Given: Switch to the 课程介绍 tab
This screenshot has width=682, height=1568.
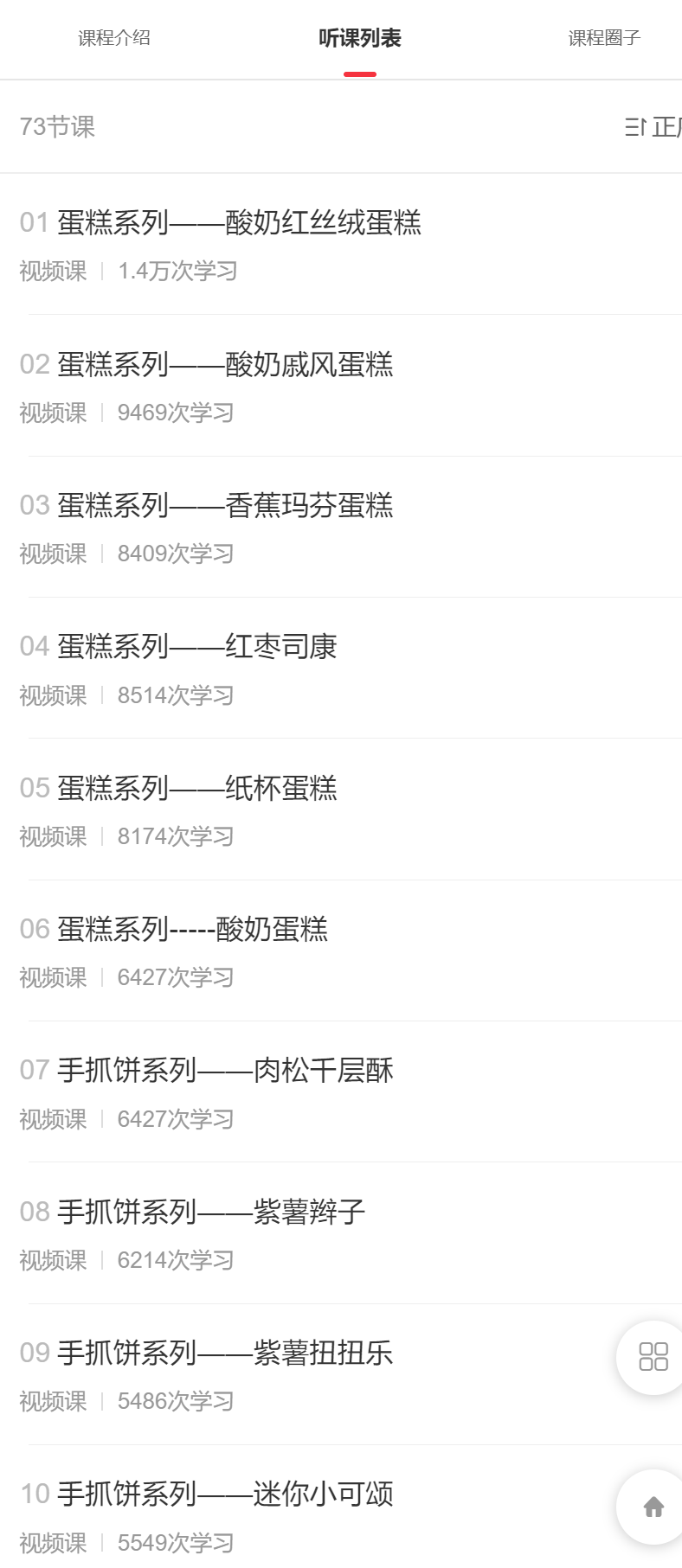Looking at the screenshot, I should click(113, 39).
